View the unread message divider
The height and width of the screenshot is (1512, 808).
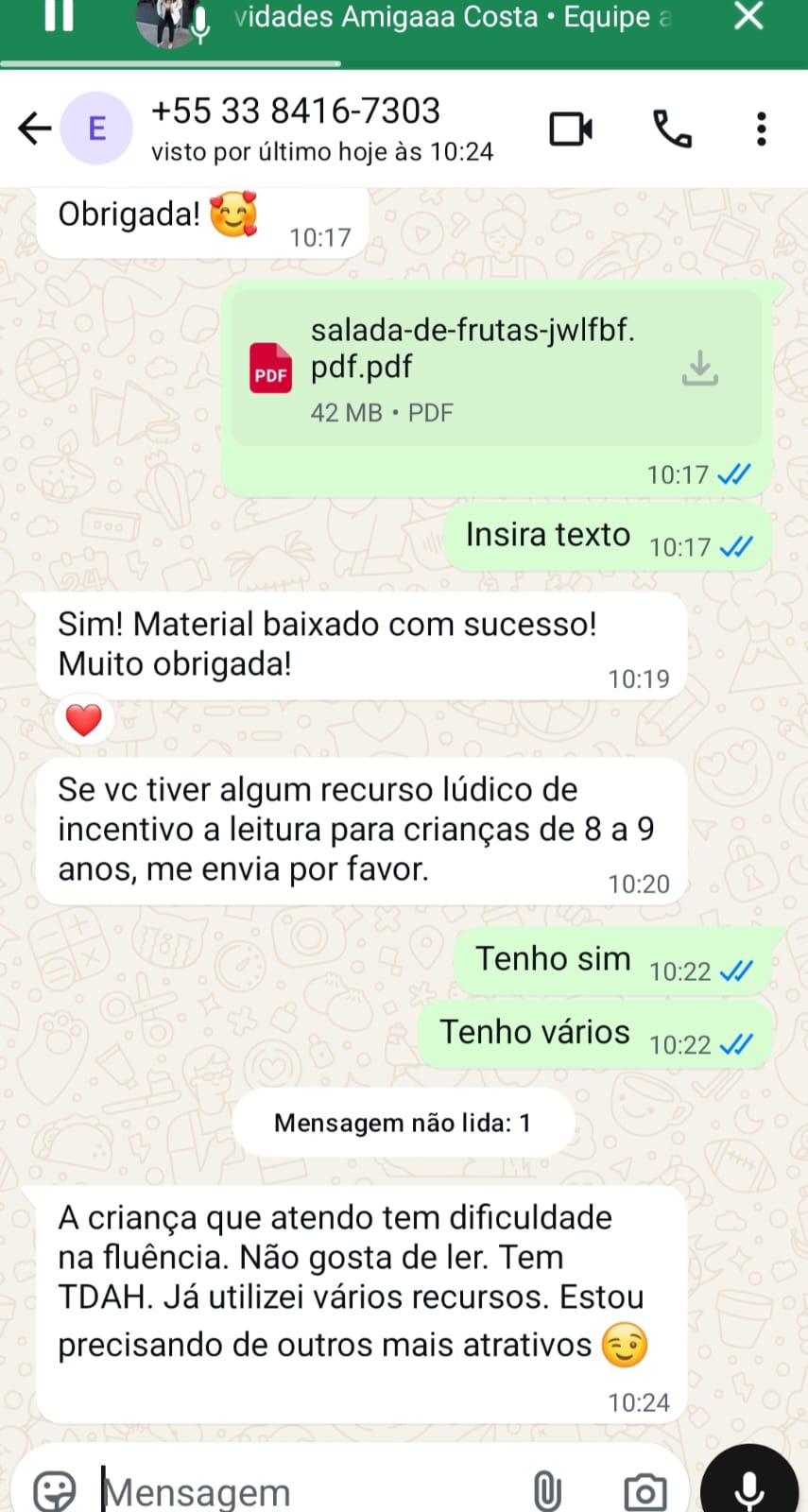coord(404,1123)
